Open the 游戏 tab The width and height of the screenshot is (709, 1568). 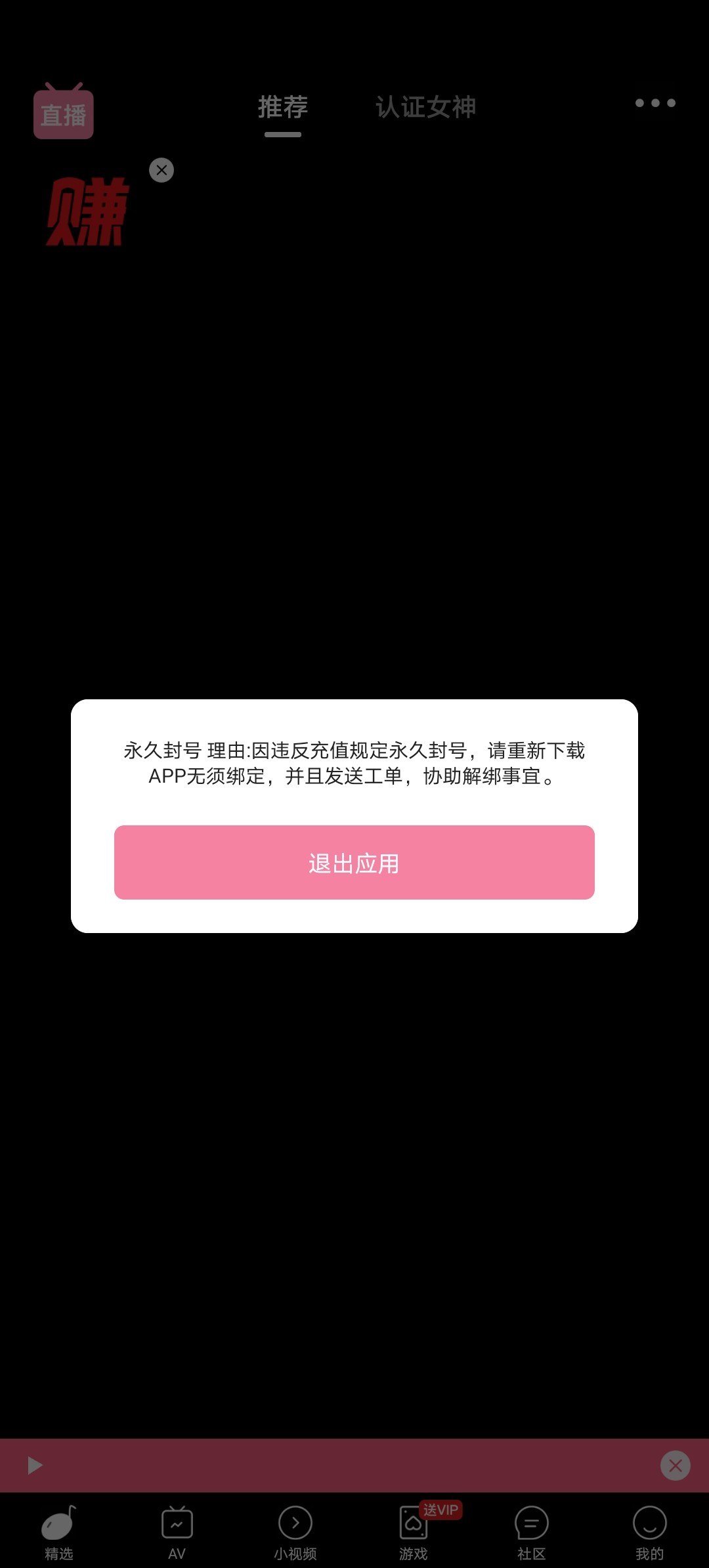pos(414,1533)
